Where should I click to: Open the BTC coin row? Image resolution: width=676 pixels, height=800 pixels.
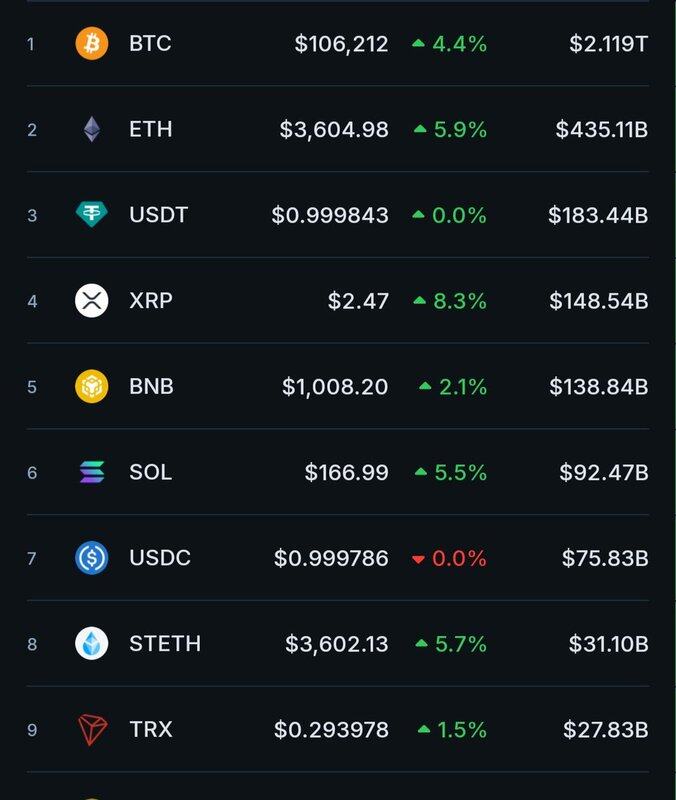[x=150, y=44]
